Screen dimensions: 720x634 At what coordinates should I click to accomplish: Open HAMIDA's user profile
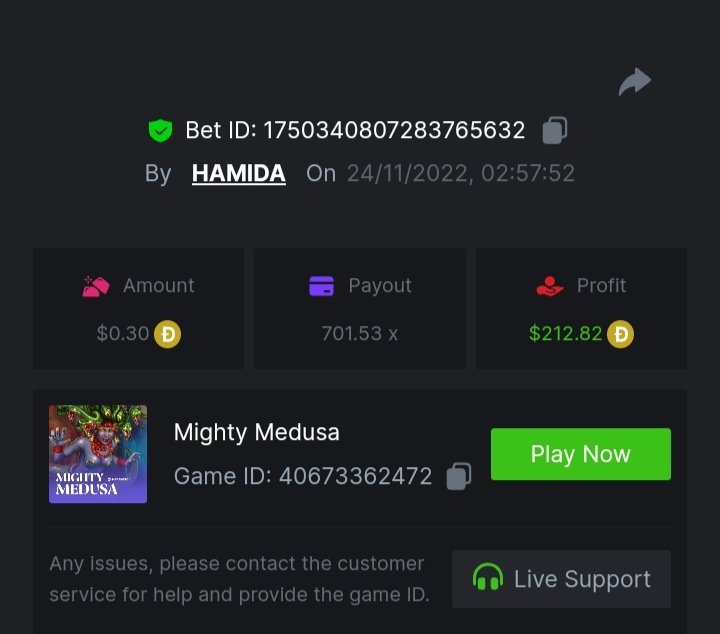(238, 173)
